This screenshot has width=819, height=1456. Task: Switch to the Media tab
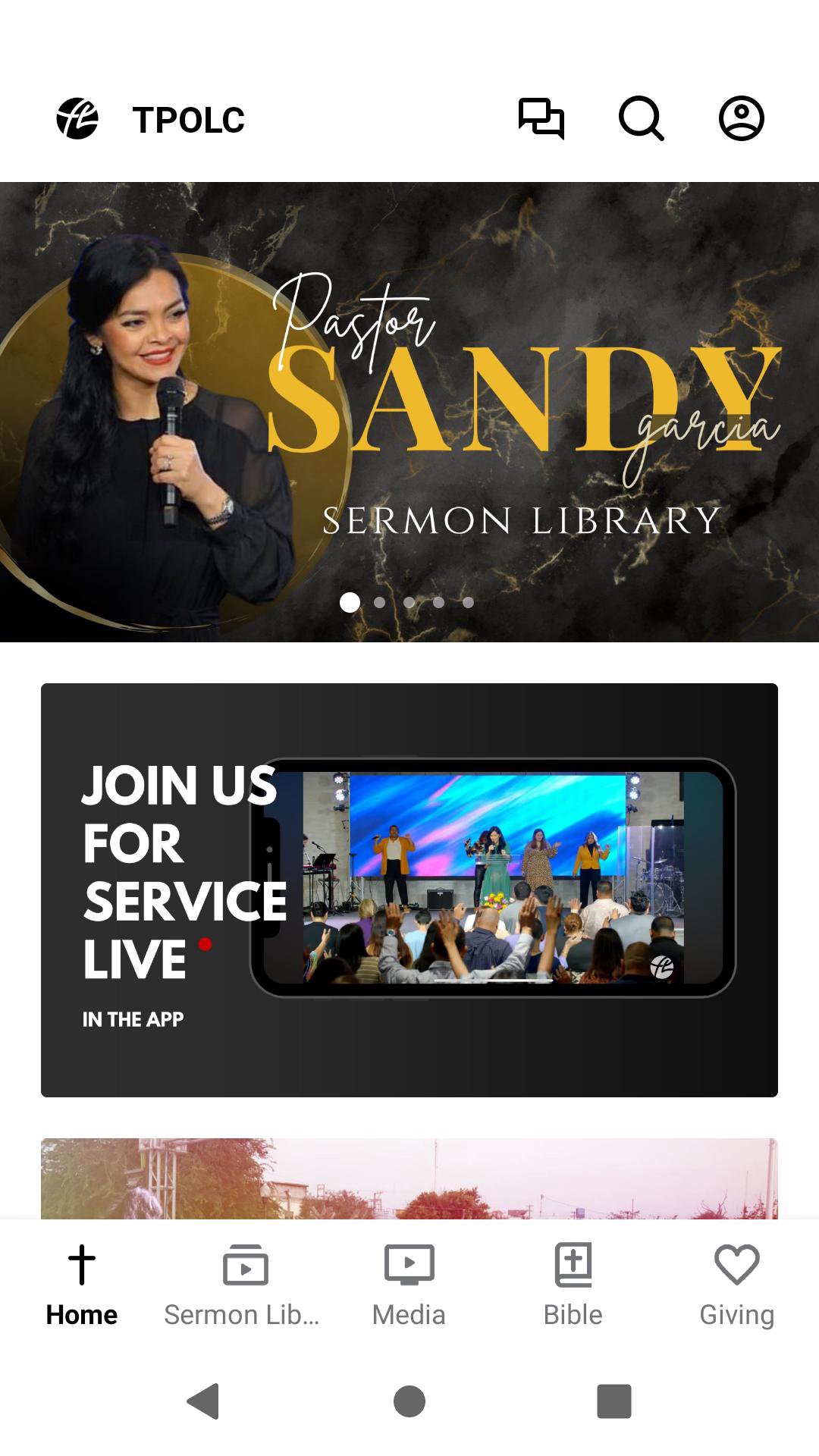point(409,1283)
